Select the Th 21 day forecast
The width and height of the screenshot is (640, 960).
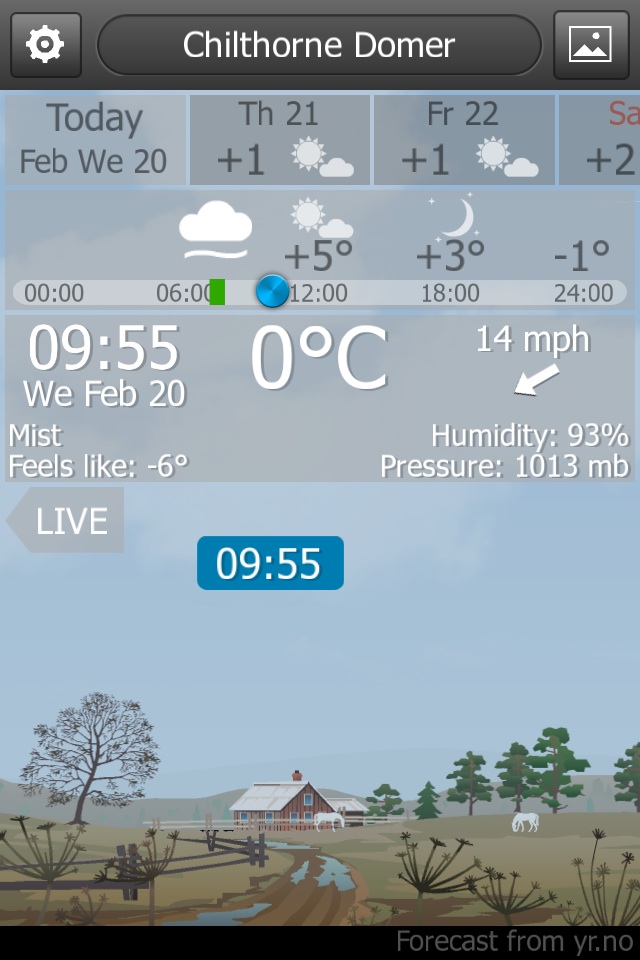pos(280,140)
